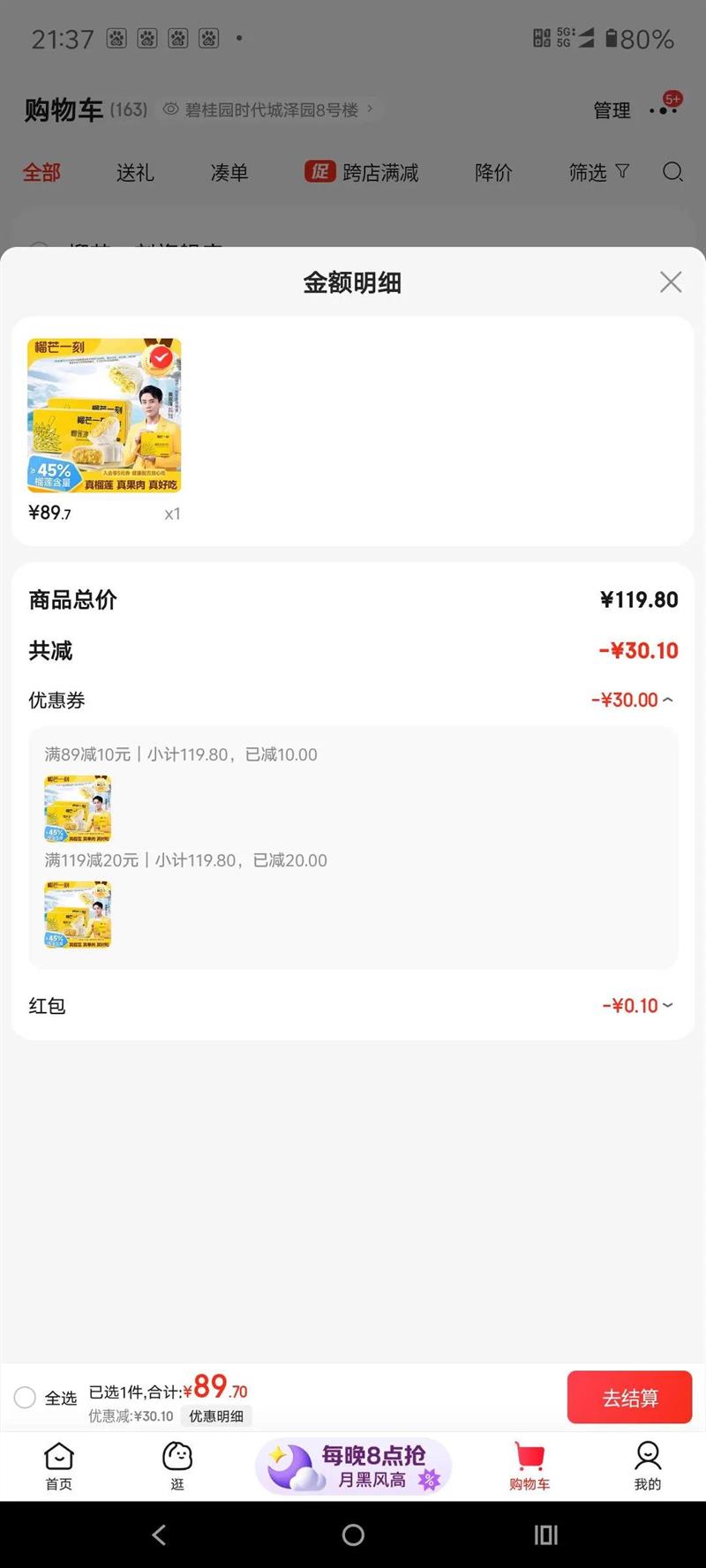Go to the 首页 tab

click(x=59, y=1467)
